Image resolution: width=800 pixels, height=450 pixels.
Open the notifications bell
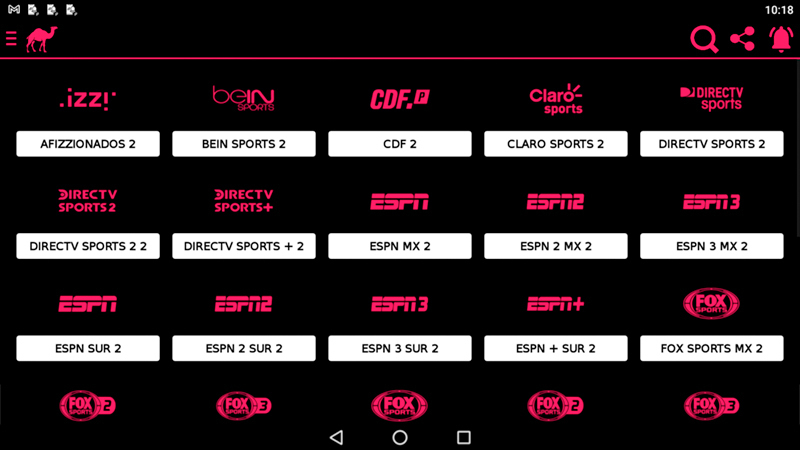coord(780,39)
